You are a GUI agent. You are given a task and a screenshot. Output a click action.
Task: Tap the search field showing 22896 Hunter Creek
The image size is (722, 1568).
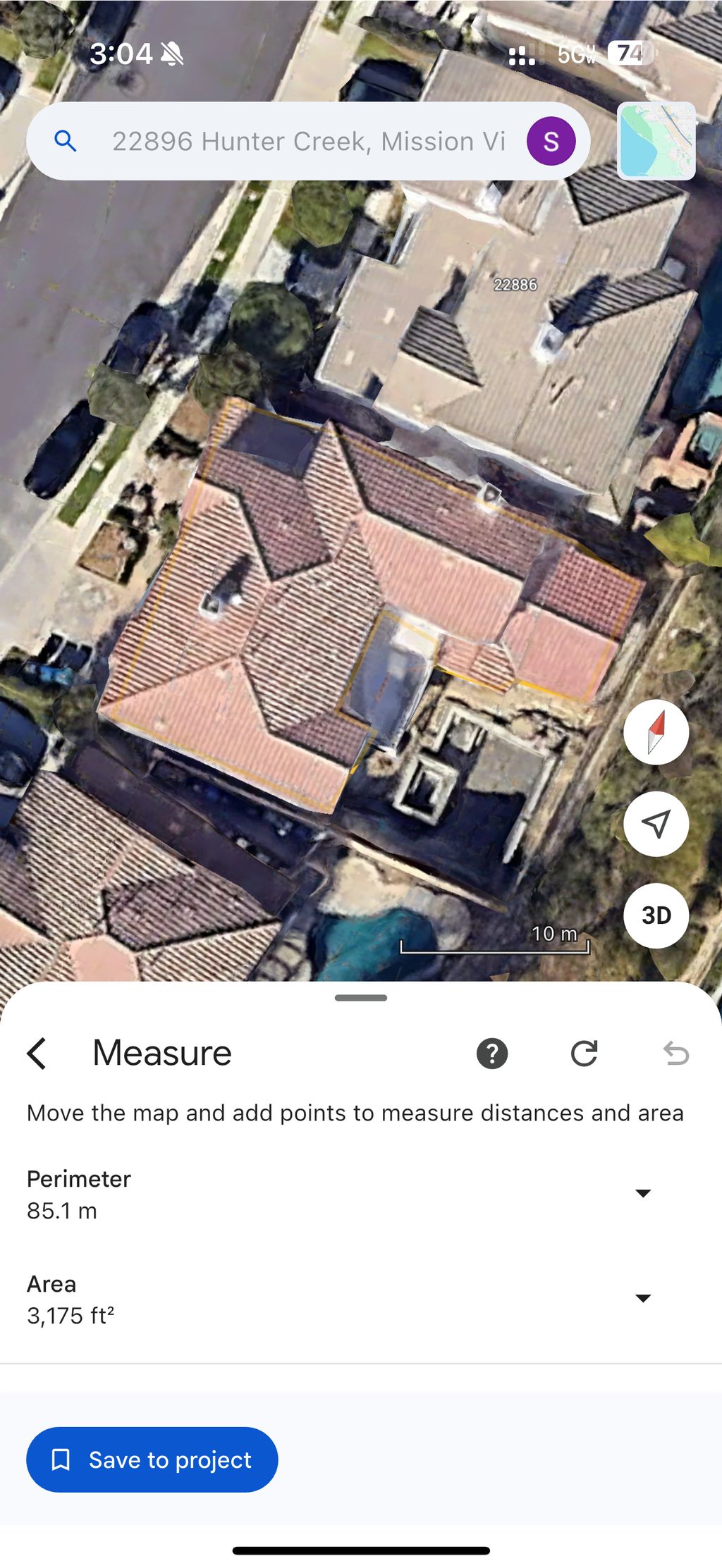coord(308,142)
